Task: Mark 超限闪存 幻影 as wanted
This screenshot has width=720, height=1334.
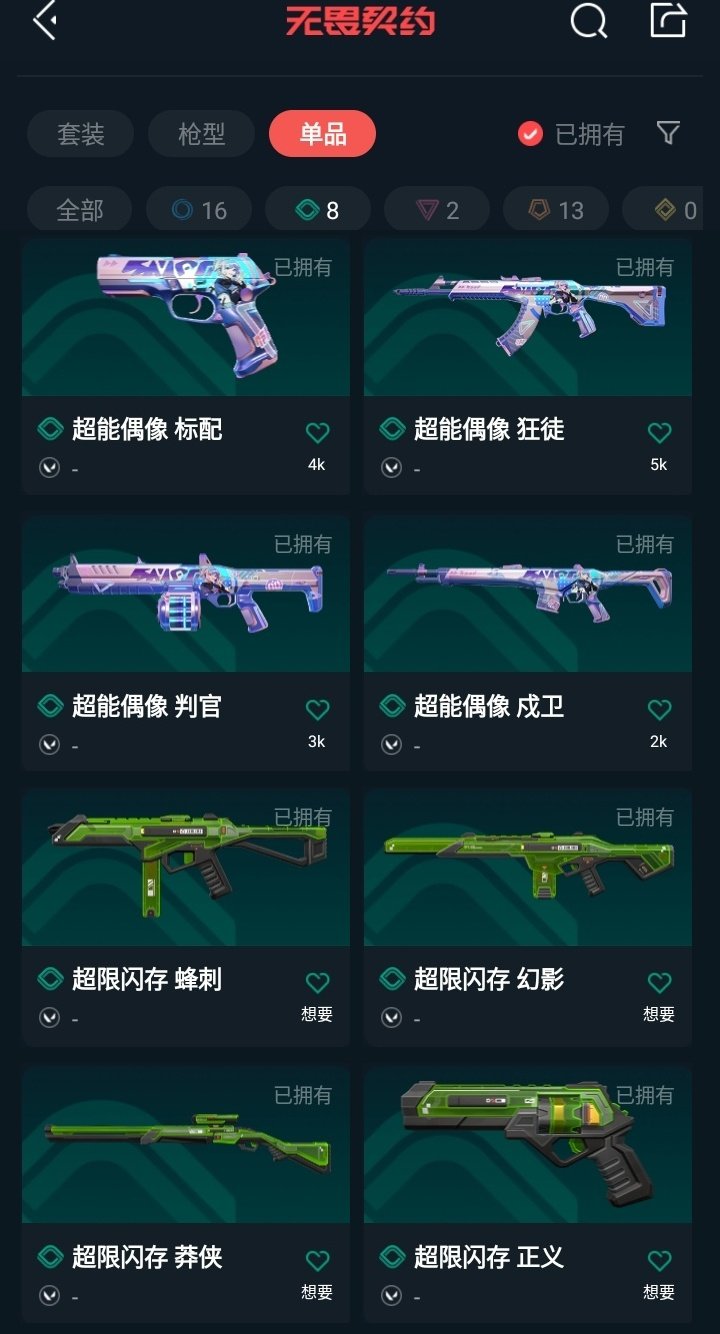Action: click(659, 984)
